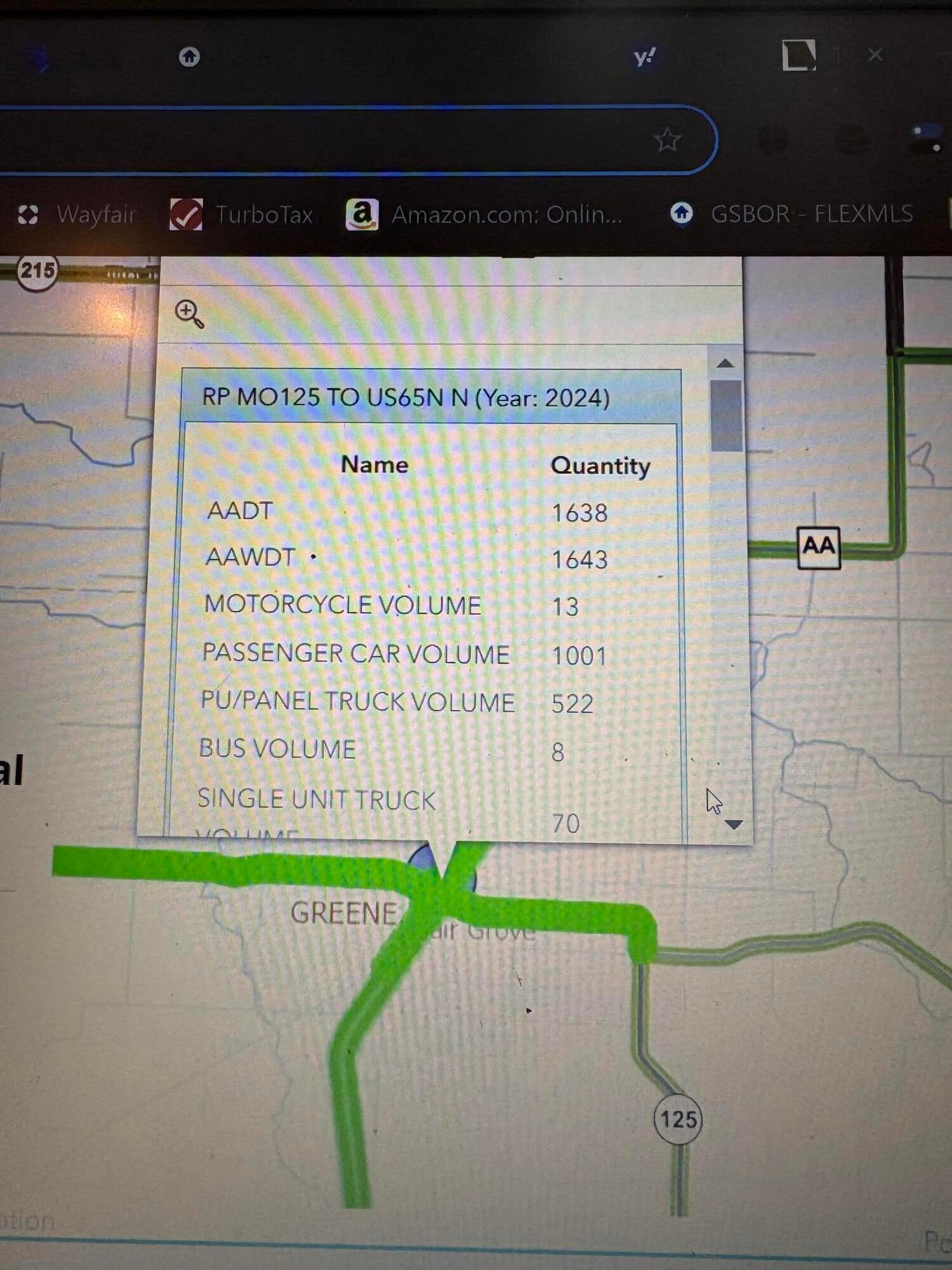The height and width of the screenshot is (1270, 952).
Task: Open the Wayfair bookmark
Action: tap(76, 215)
